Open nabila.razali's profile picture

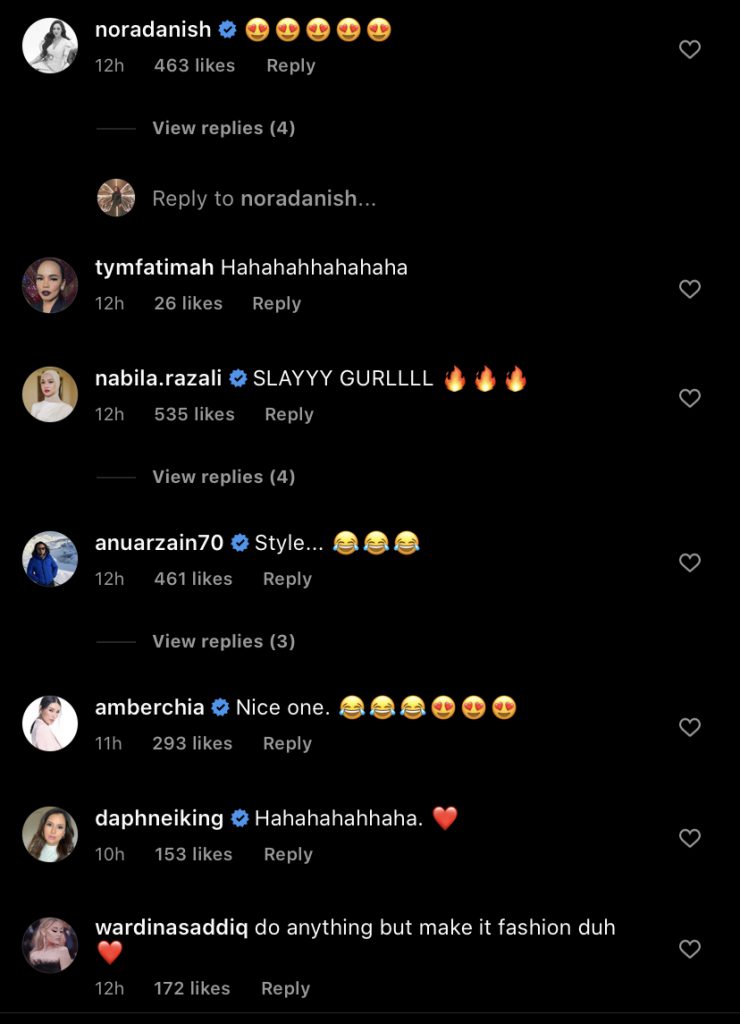50,395
